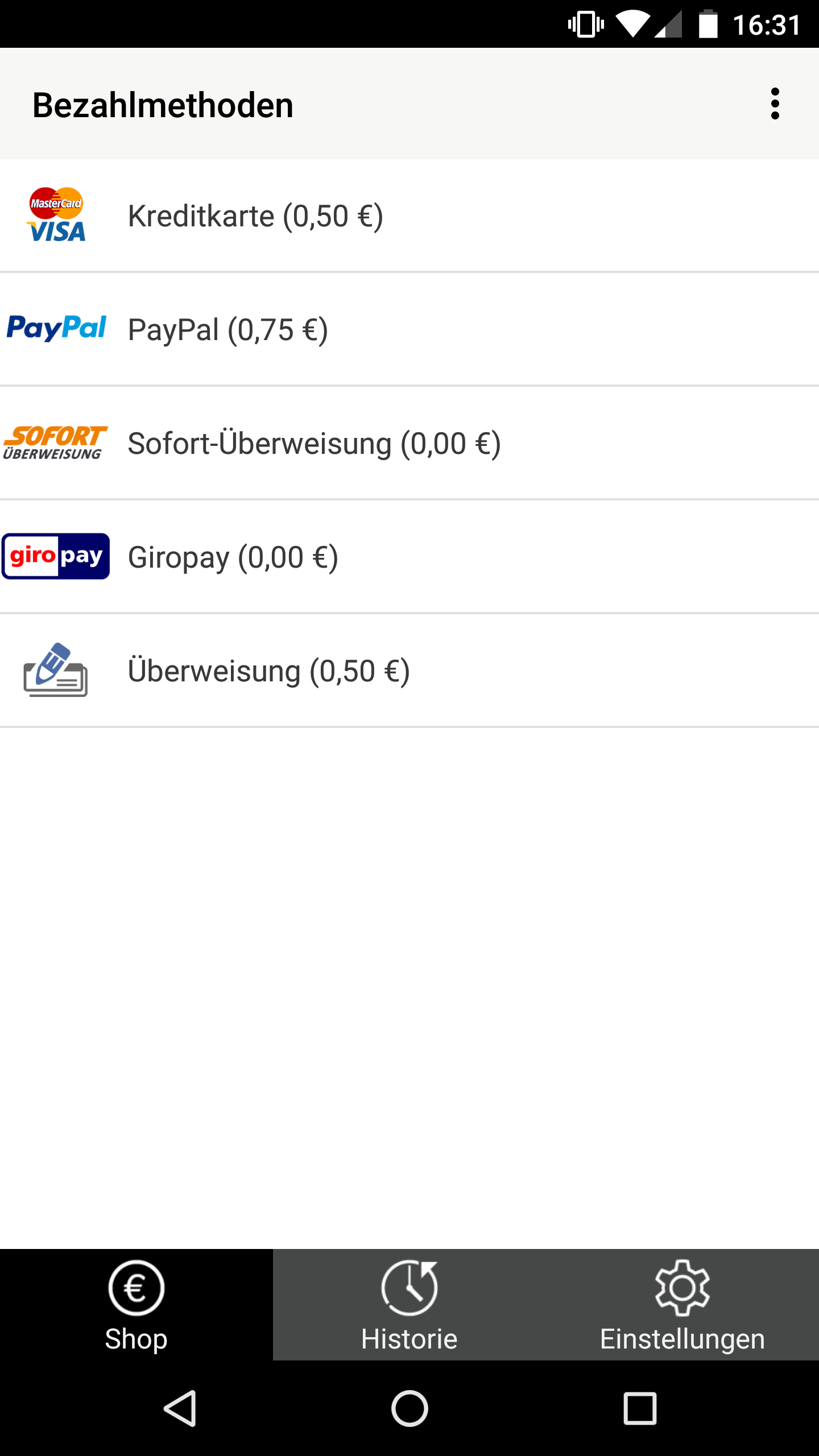Image resolution: width=819 pixels, height=1456 pixels.
Task: Open the overflow menu
Action: pos(775,104)
